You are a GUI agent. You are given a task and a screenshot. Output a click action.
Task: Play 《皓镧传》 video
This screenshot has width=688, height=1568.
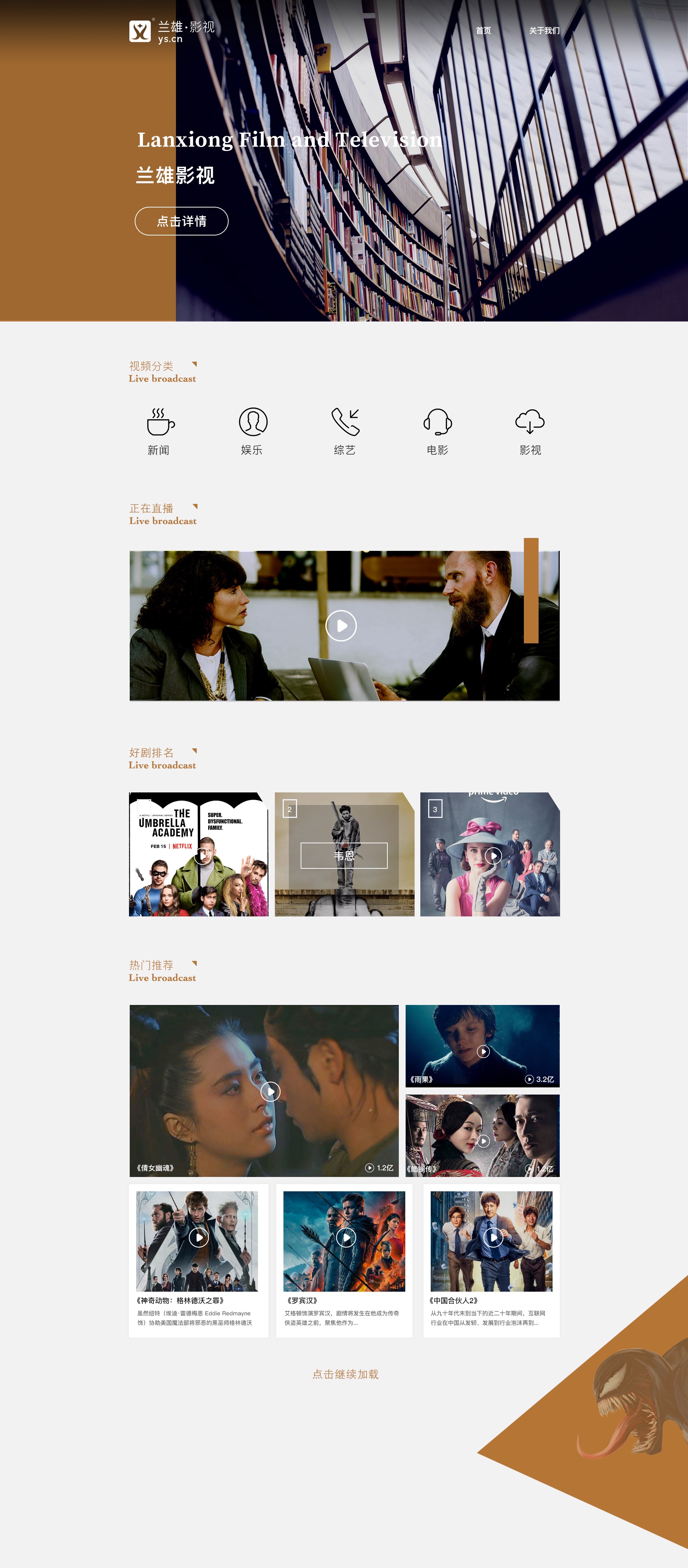(483, 1141)
